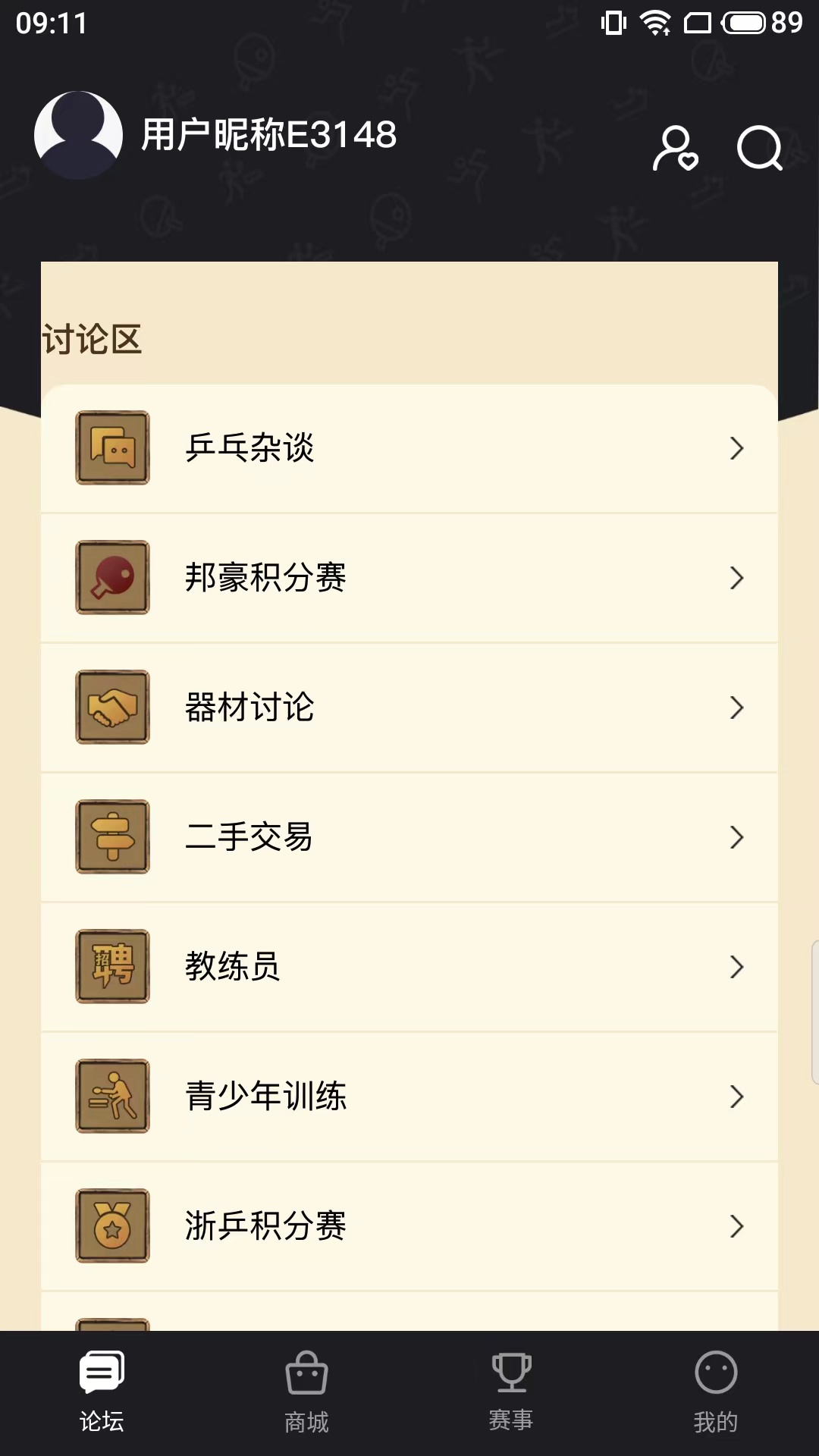Open the 教练员 recruitment icon
Screen dimensions: 819x1456
pos(112,967)
